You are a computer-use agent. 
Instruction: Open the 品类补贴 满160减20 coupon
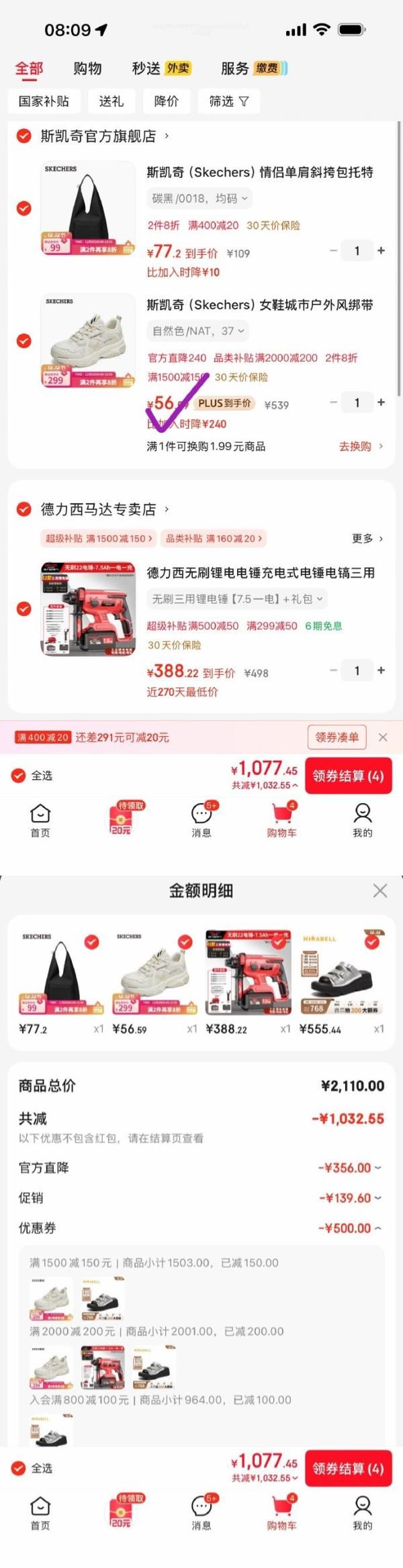coord(214,538)
